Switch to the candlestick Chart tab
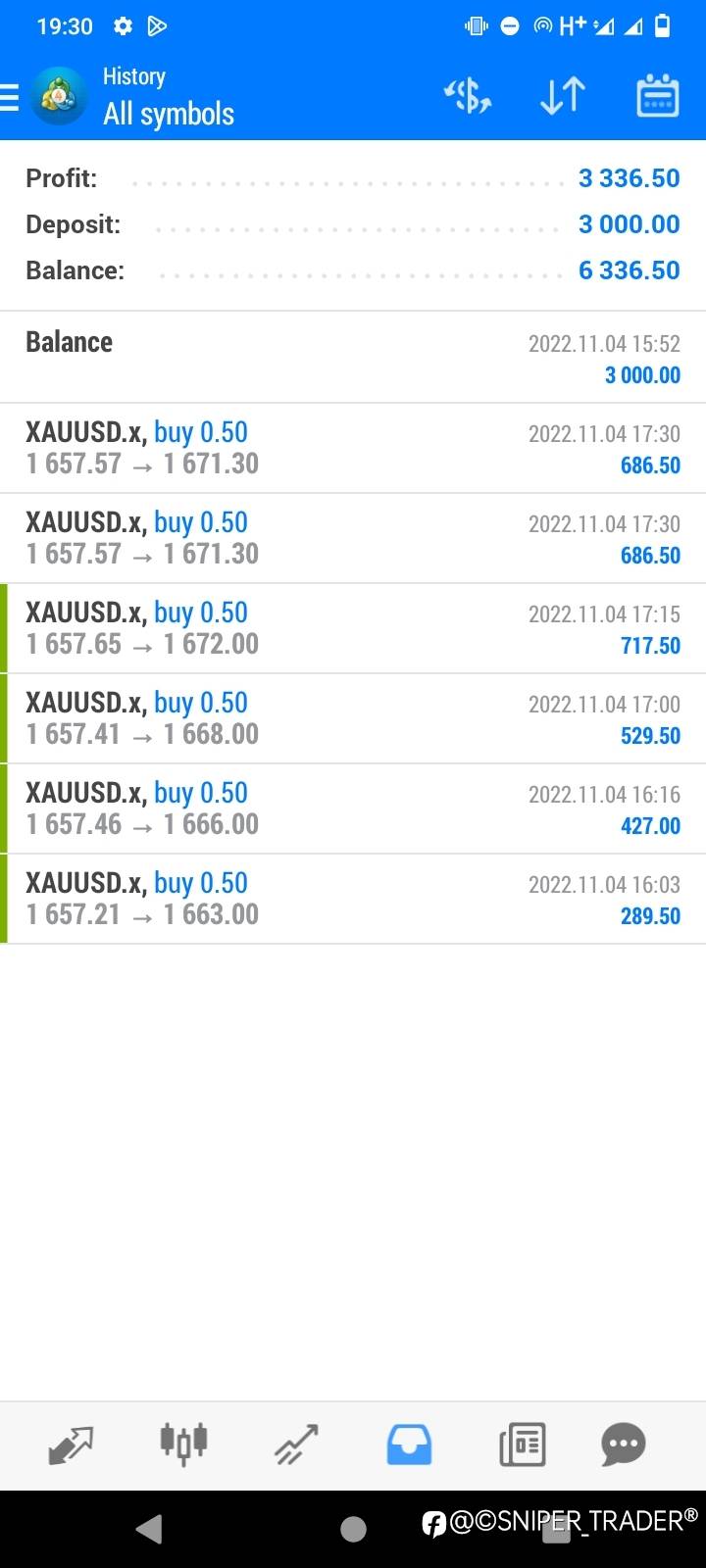Screen dimensions: 706x1568 pyautogui.click(x=183, y=1445)
